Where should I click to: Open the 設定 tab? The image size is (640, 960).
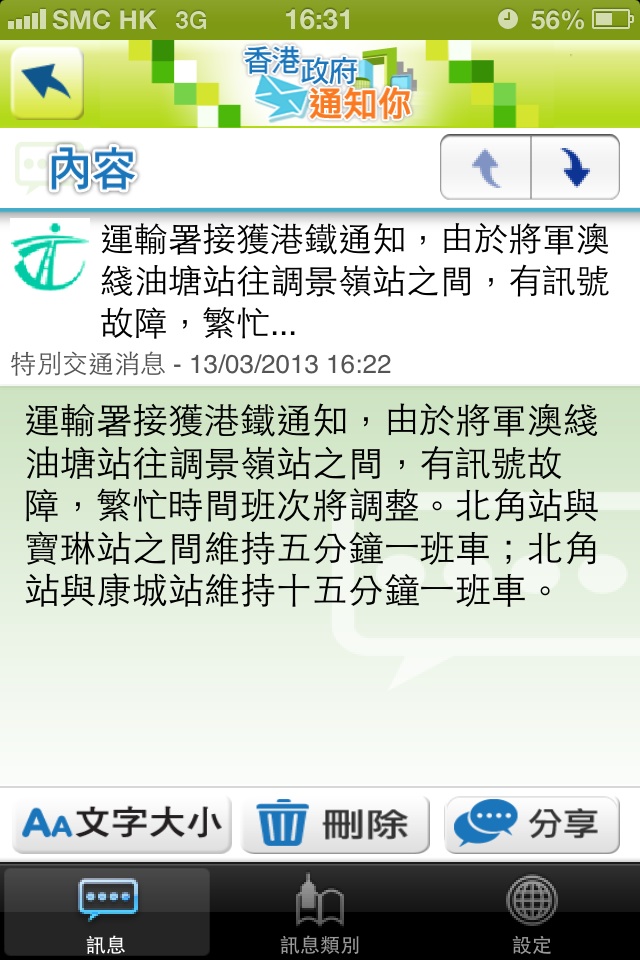531,914
